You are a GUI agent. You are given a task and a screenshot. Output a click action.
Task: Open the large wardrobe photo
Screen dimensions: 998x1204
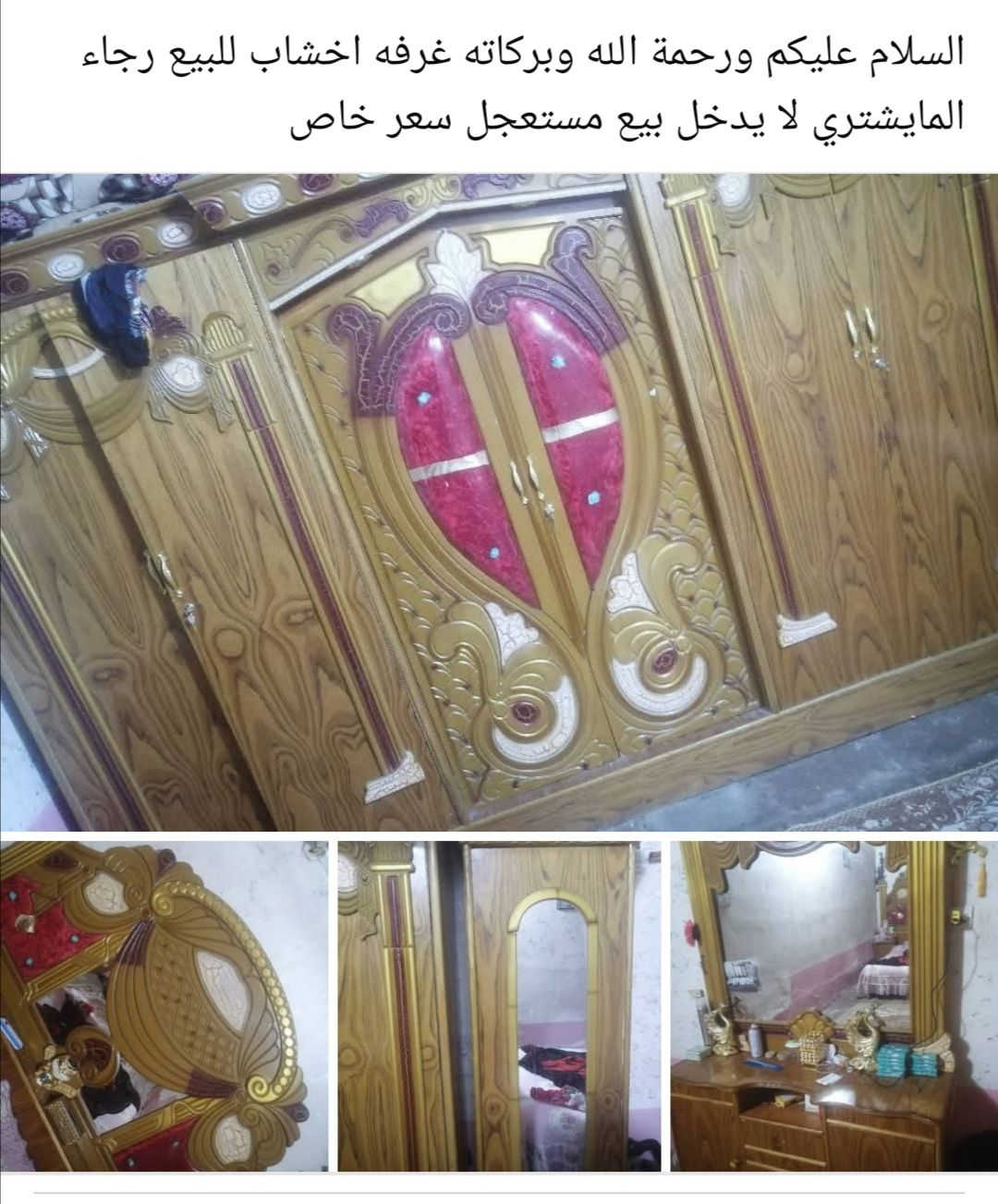coord(499,502)
